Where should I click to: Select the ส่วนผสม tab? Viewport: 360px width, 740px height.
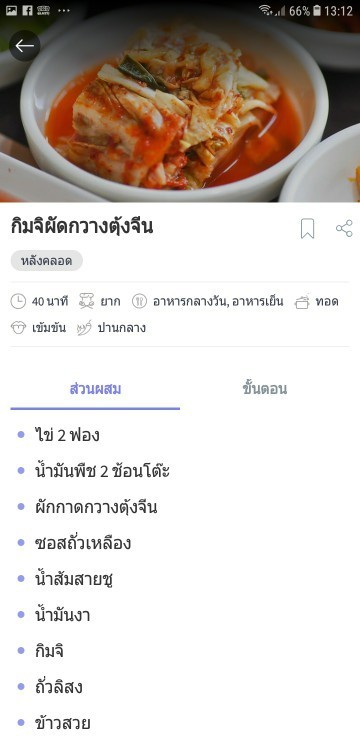(95, 389)
